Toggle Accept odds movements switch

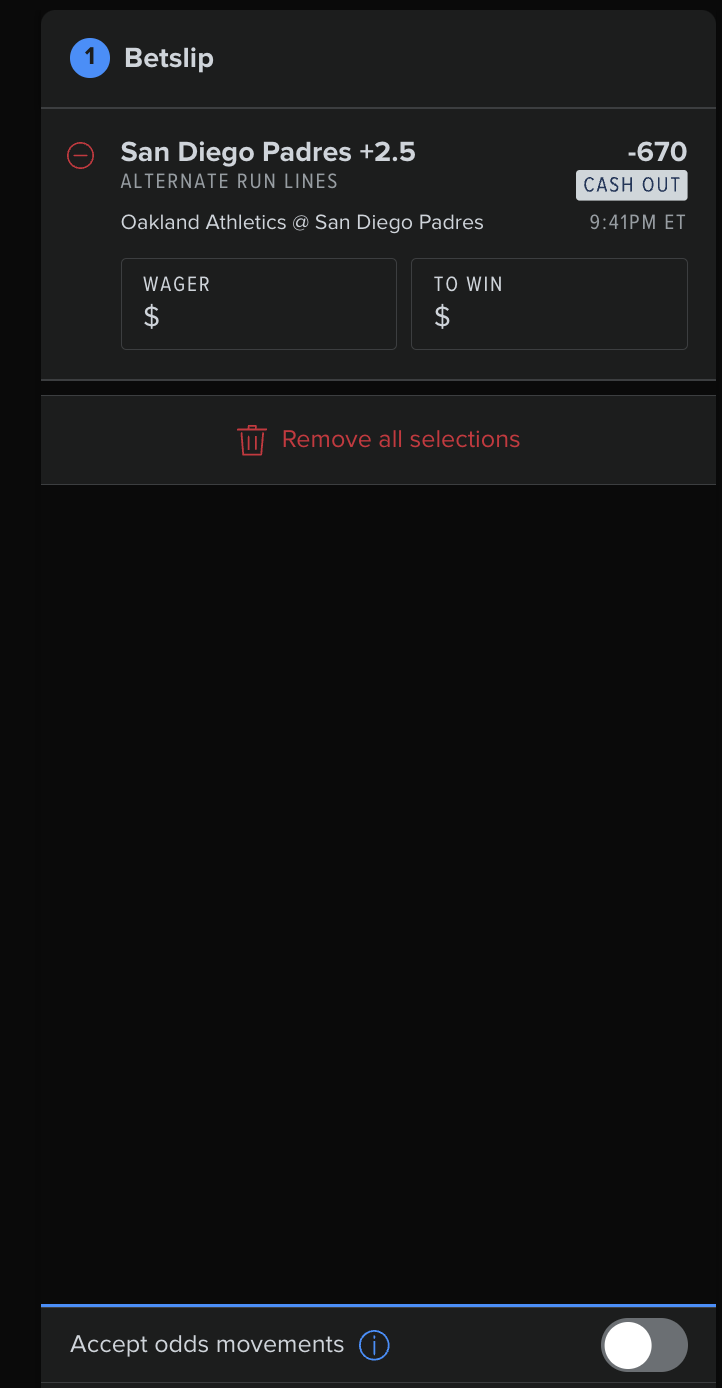pos(644,1345)
